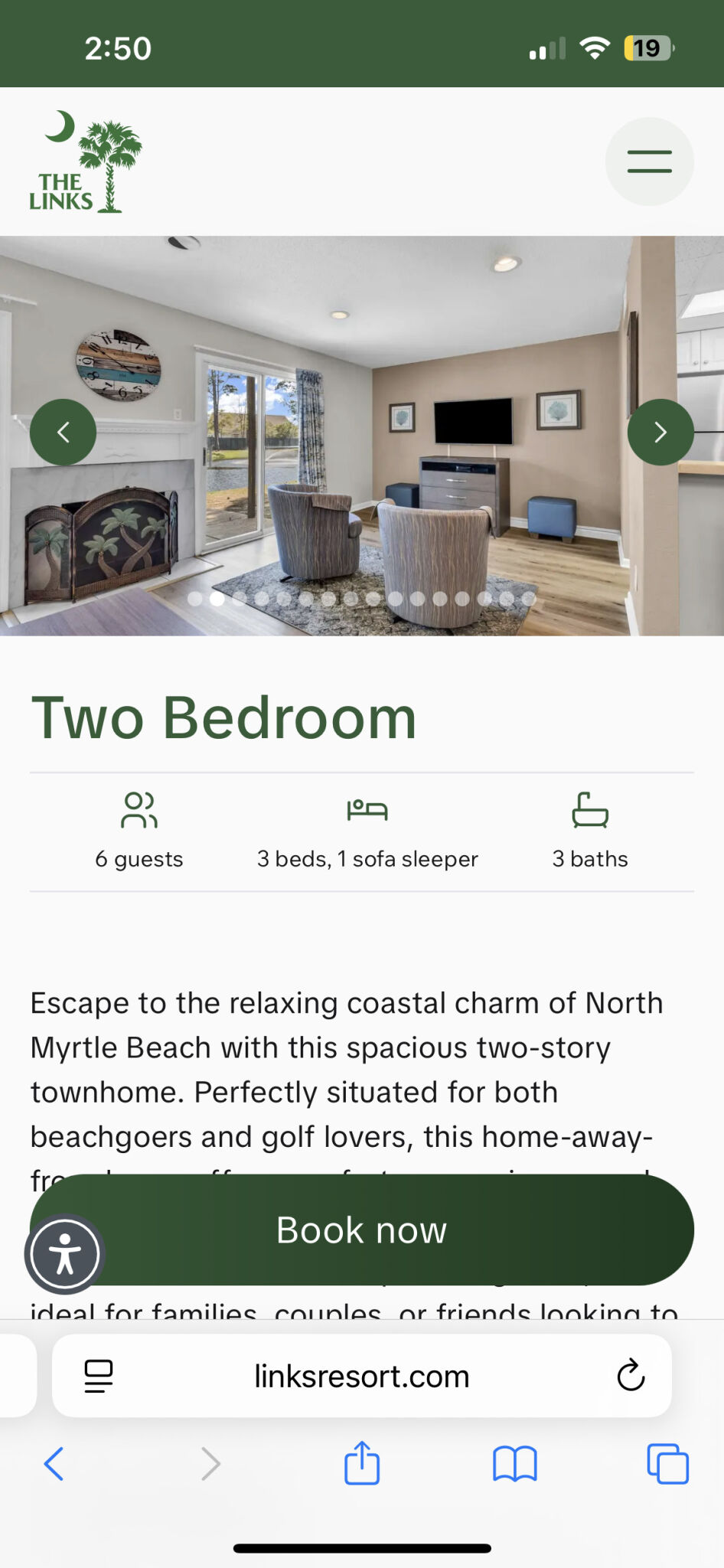Viewport: 724px width, 1568px height.
Task: Tap the linksresort.com address bar
Action: click(361, 1376)
